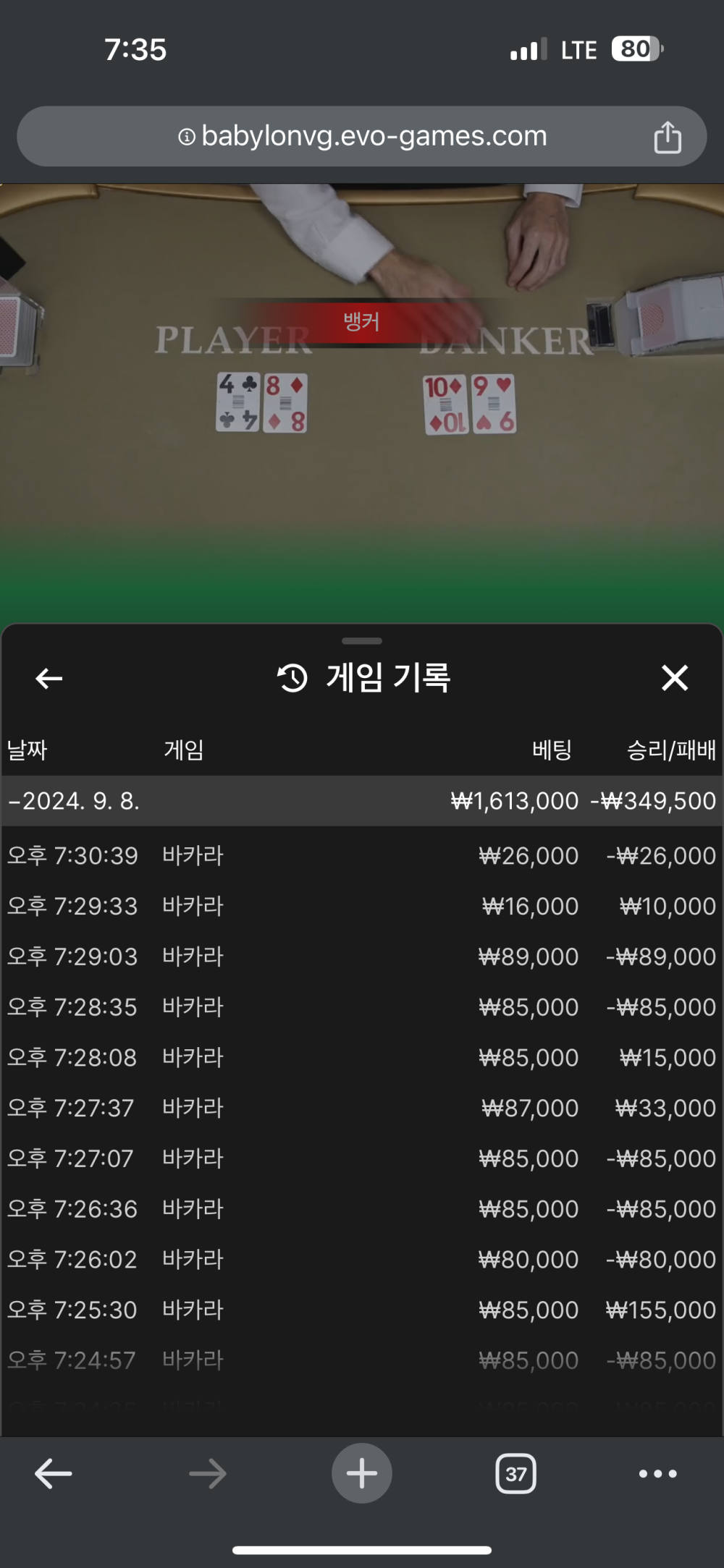The height and width of the screenshot is (1568, 724).
Task: Go back from game history panel
Action: pos(49,678)
